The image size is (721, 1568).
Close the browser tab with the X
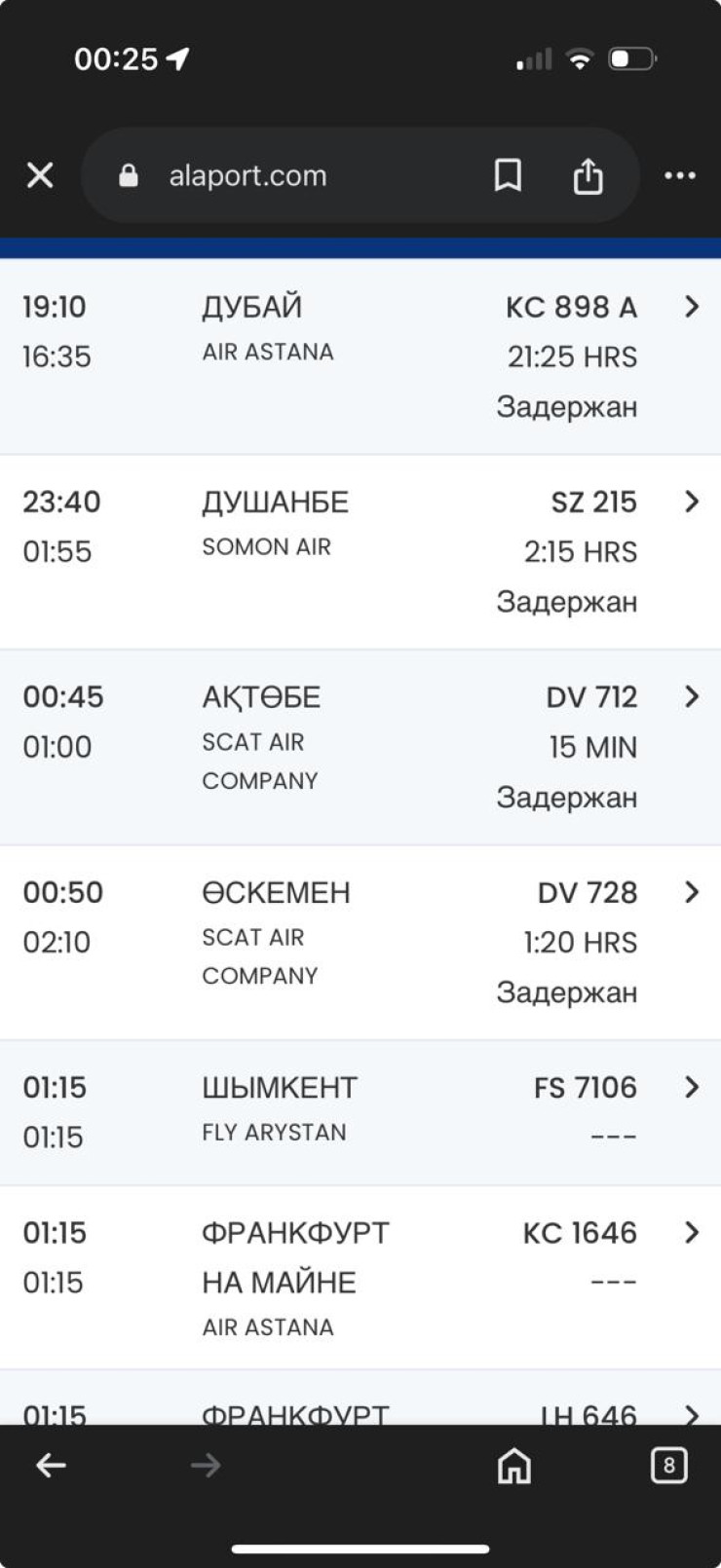[40, 175]
